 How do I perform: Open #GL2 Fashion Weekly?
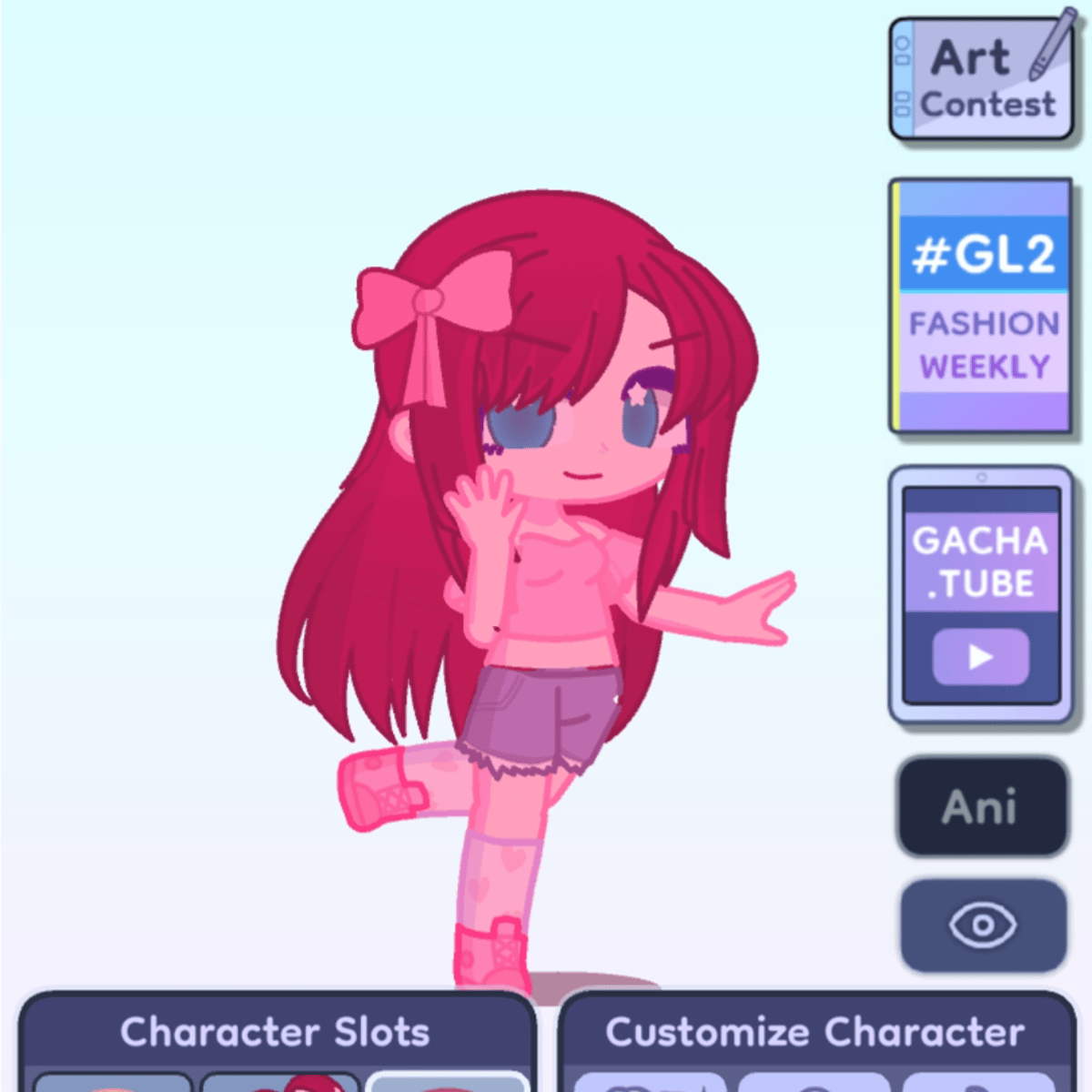981,306
